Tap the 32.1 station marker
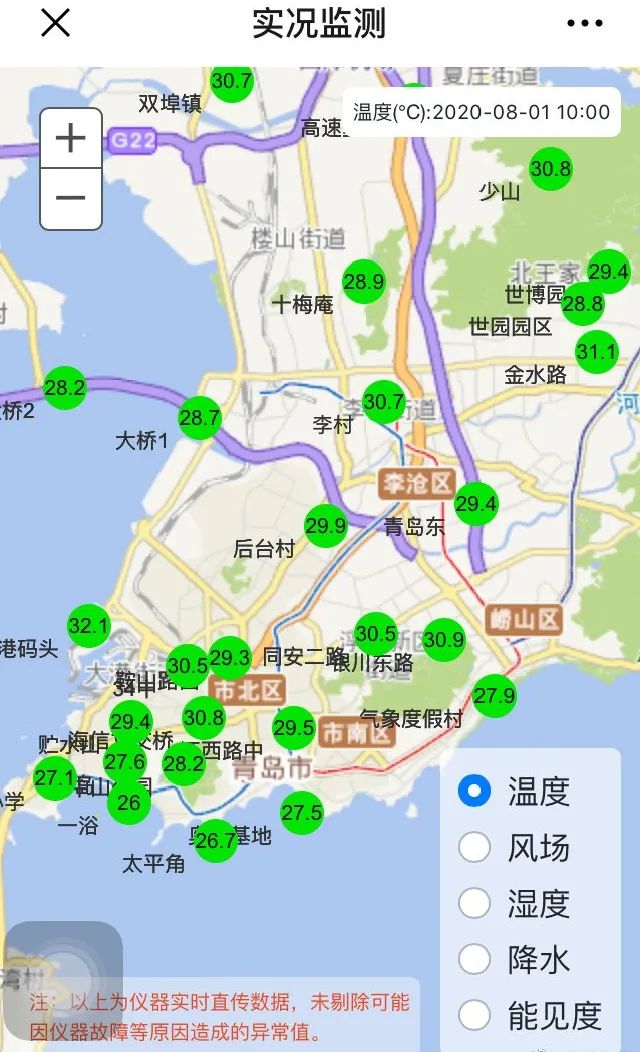This screenshot has height=1052, width=640. (x=88, y=627)
